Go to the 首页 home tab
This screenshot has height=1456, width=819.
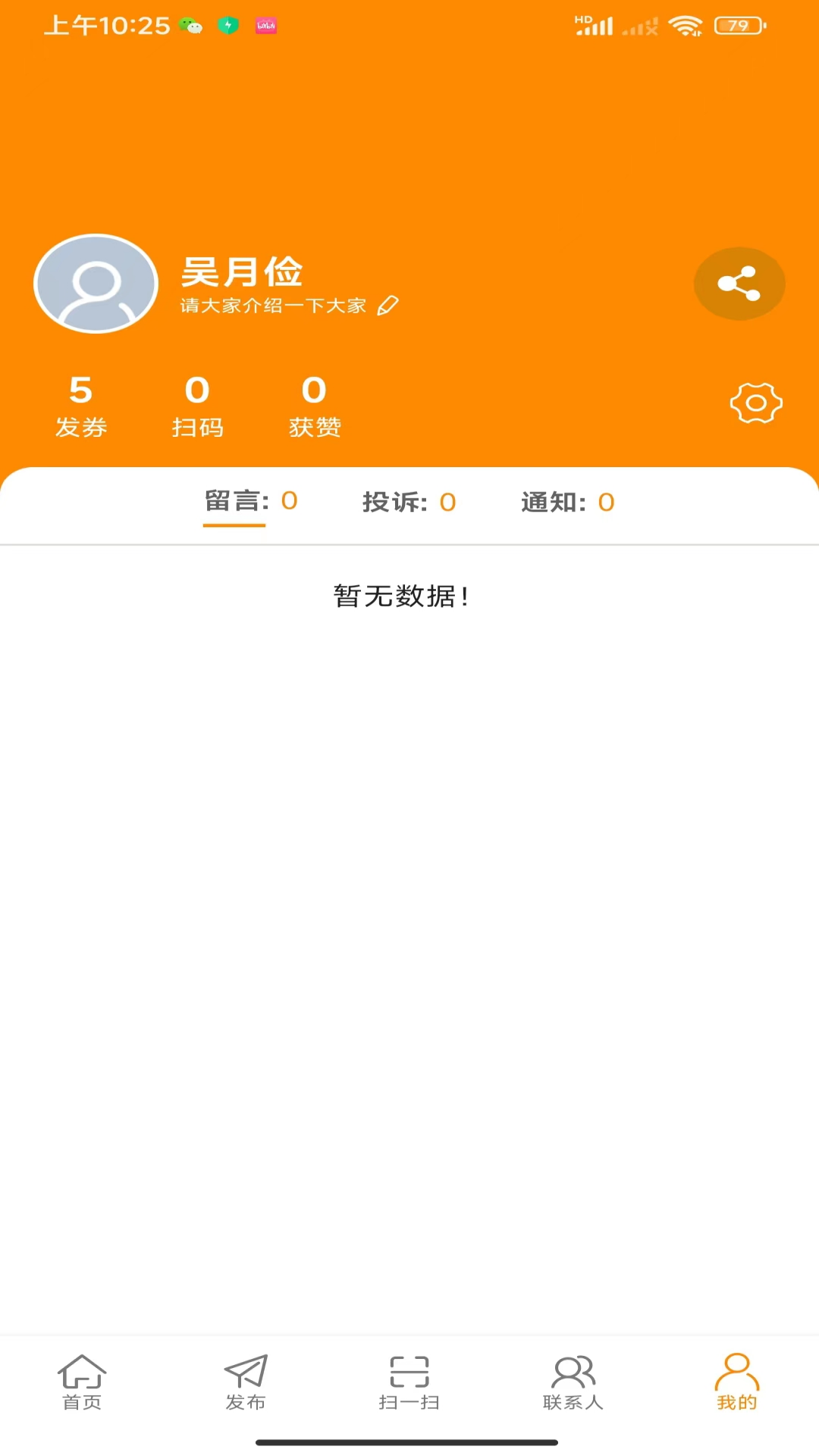[82, 1382]
